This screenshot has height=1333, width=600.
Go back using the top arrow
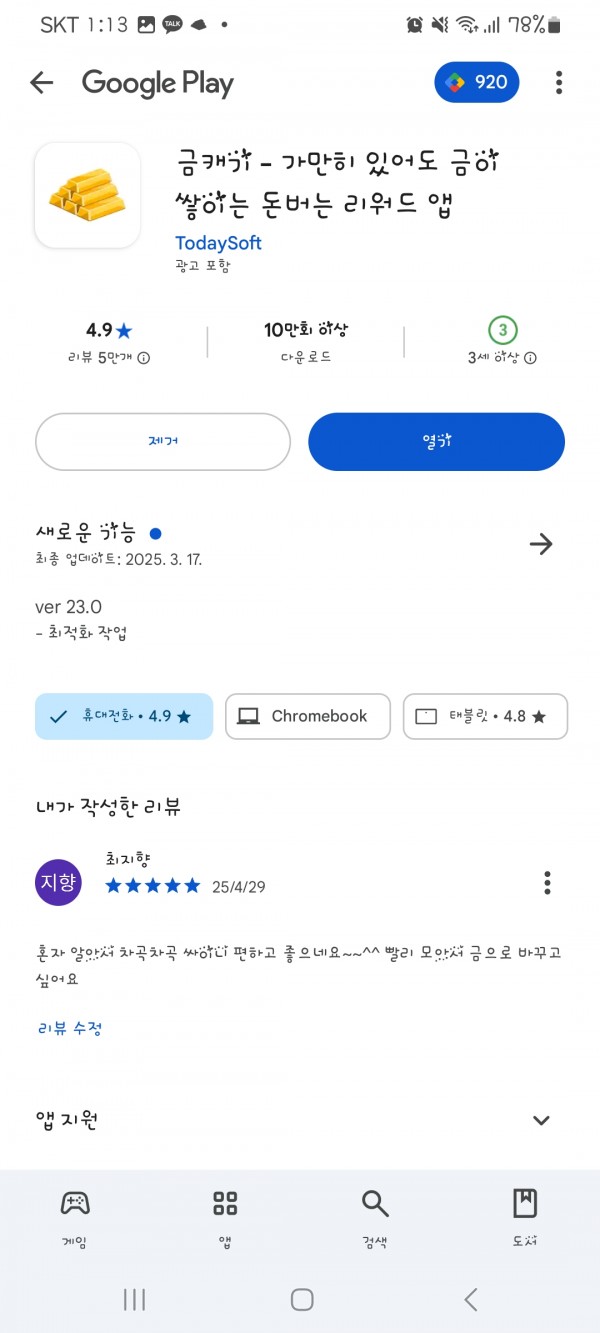(x=41, y=83)
